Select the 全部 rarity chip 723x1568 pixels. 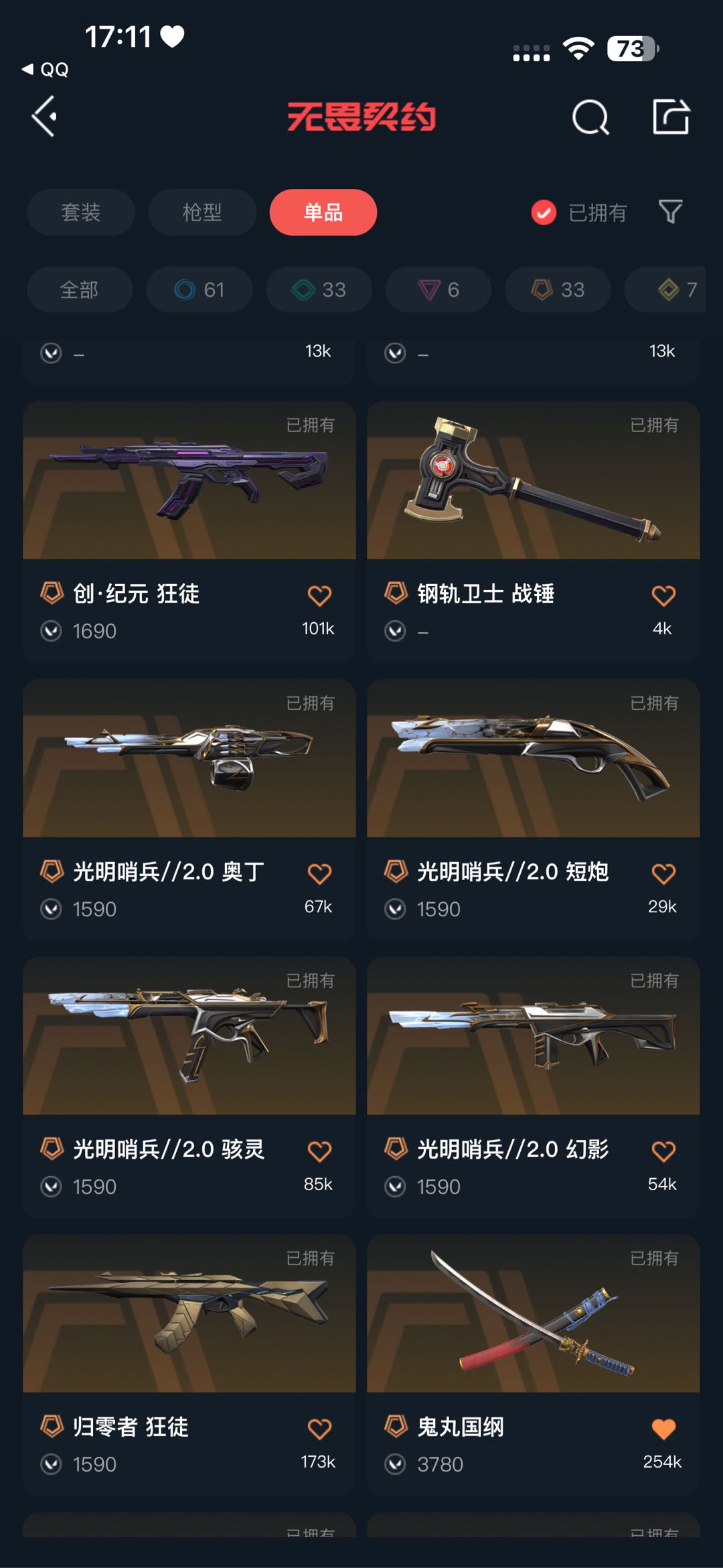pyautogui.click(x=79, y=289)
